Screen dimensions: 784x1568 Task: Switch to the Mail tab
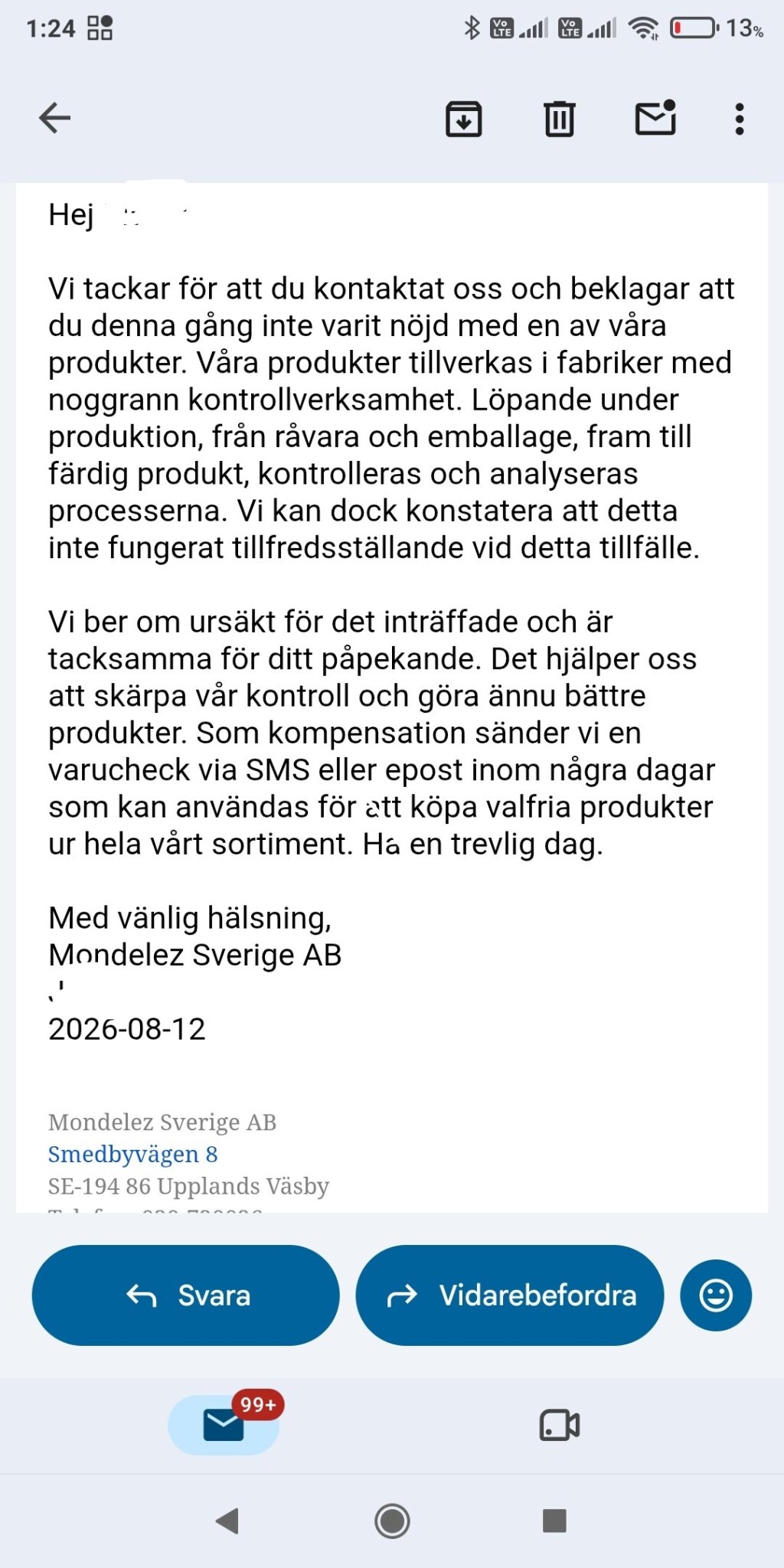click(224, 1425)
